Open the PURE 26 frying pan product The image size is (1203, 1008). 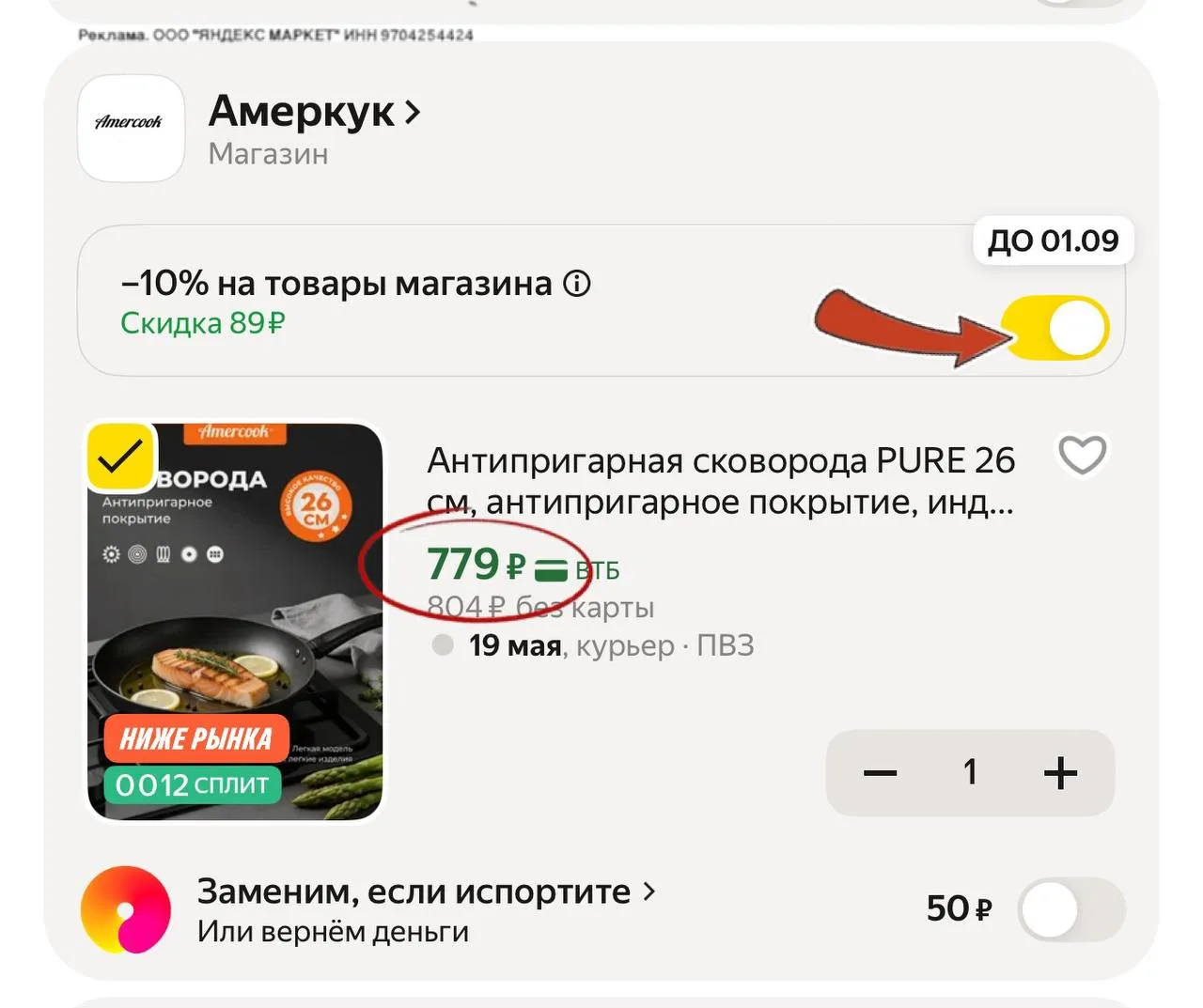(720, 480)
